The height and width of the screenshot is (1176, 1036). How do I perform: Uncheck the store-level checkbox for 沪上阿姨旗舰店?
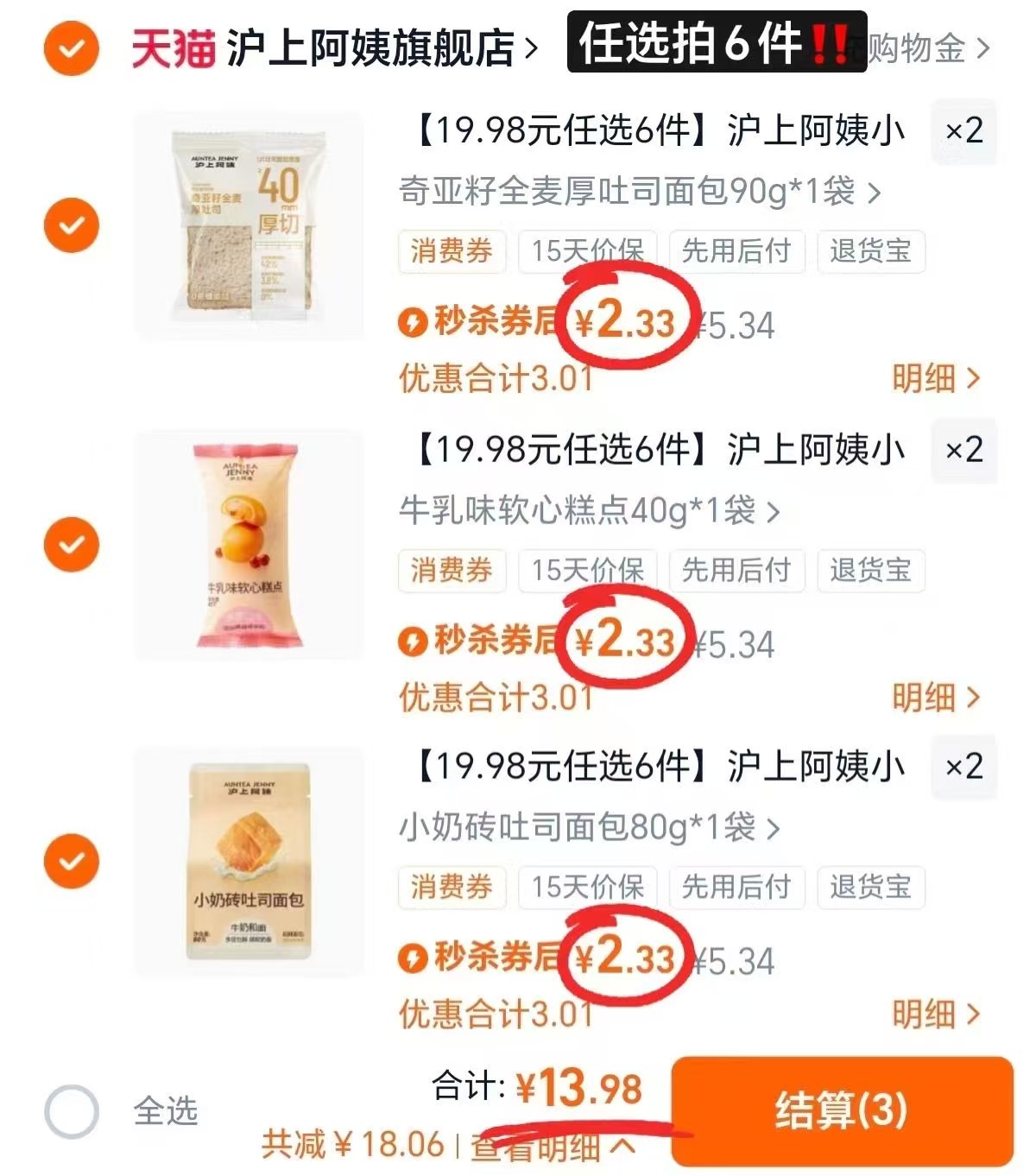point(69,49)
